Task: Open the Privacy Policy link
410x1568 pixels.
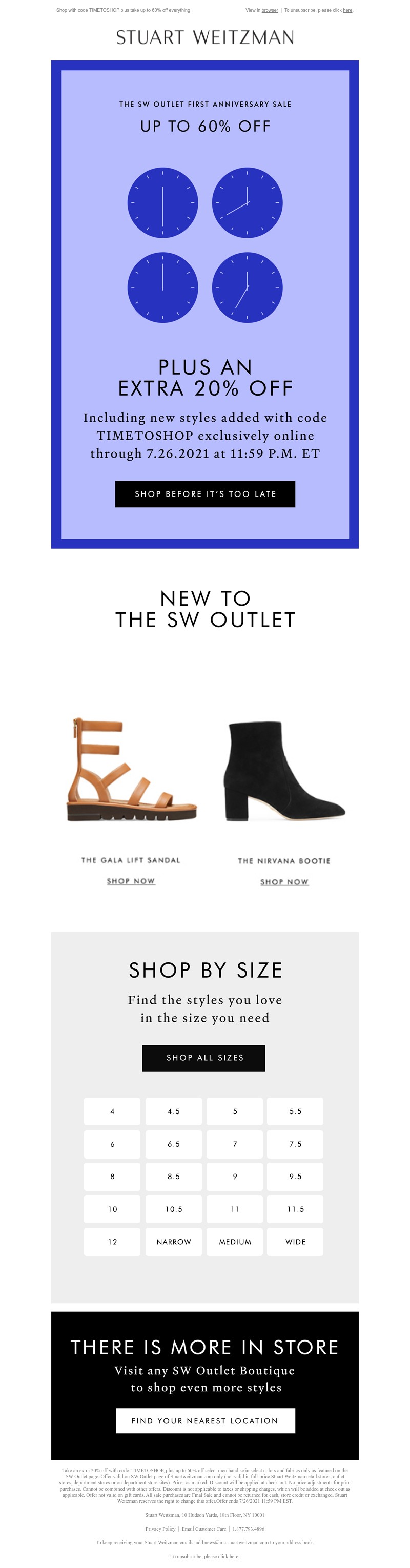Action: point(160,1529)
